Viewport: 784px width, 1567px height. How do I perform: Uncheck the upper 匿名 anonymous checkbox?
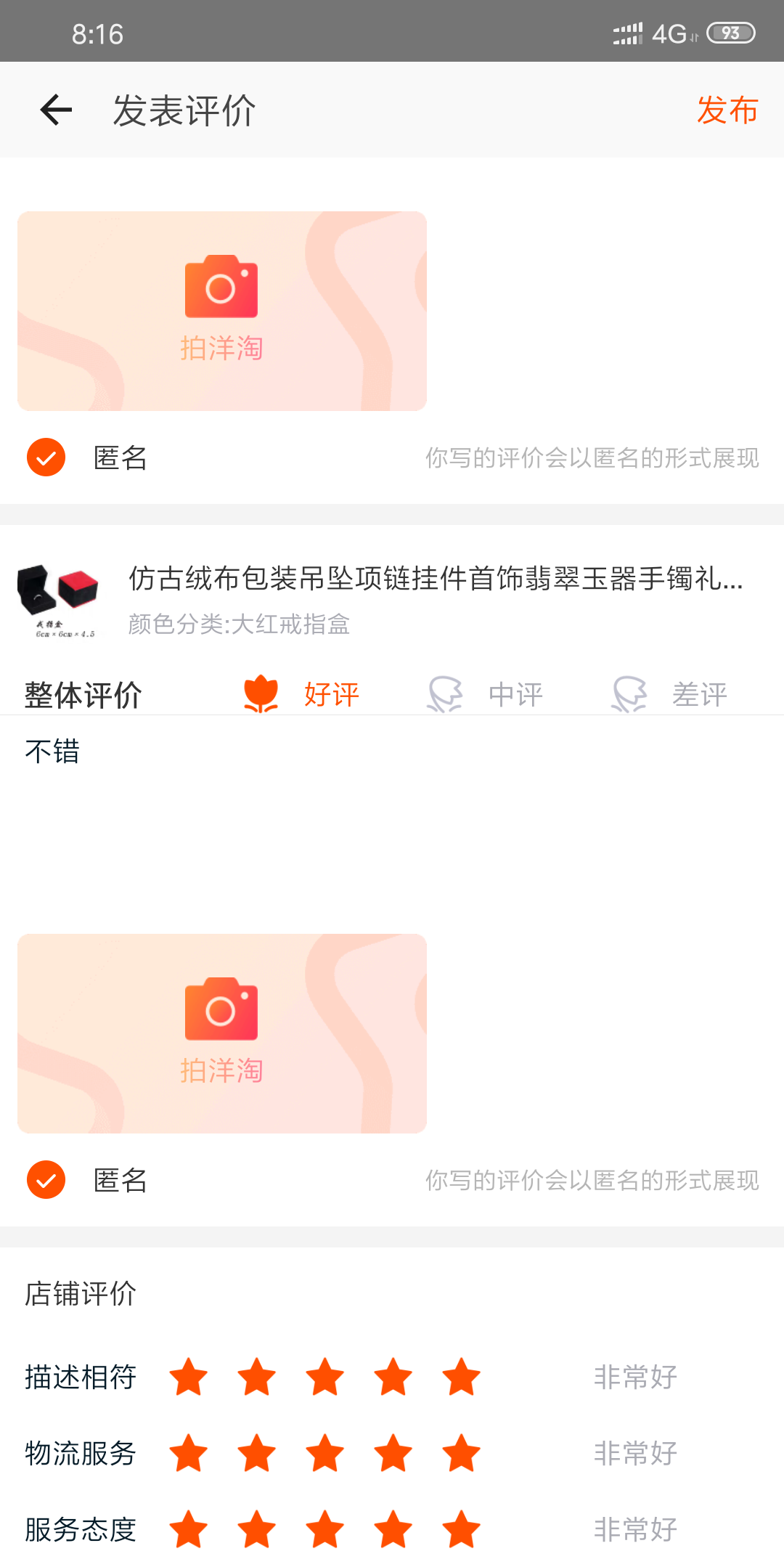(46, 457)
